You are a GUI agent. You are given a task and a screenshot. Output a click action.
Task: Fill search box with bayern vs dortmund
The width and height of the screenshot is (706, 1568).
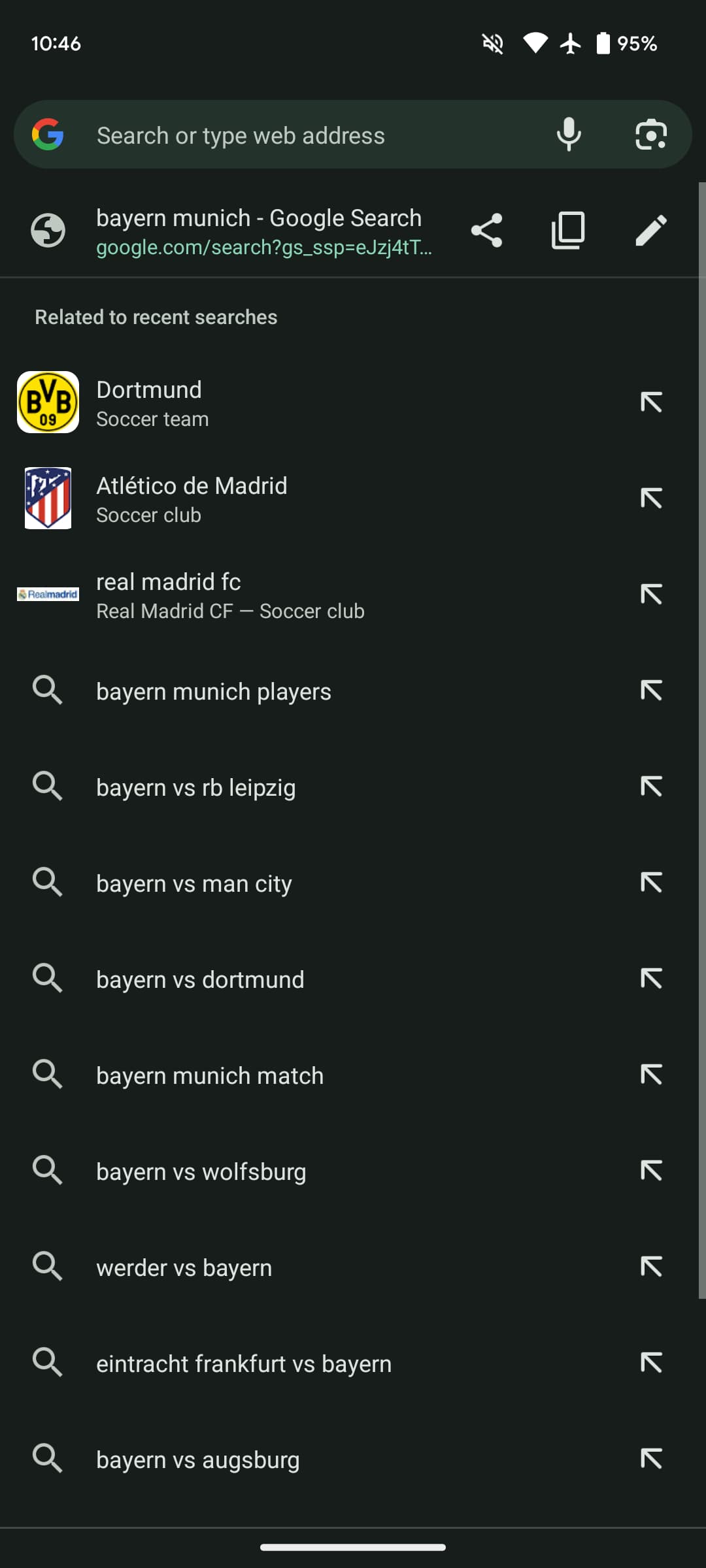tap(651, 979)
